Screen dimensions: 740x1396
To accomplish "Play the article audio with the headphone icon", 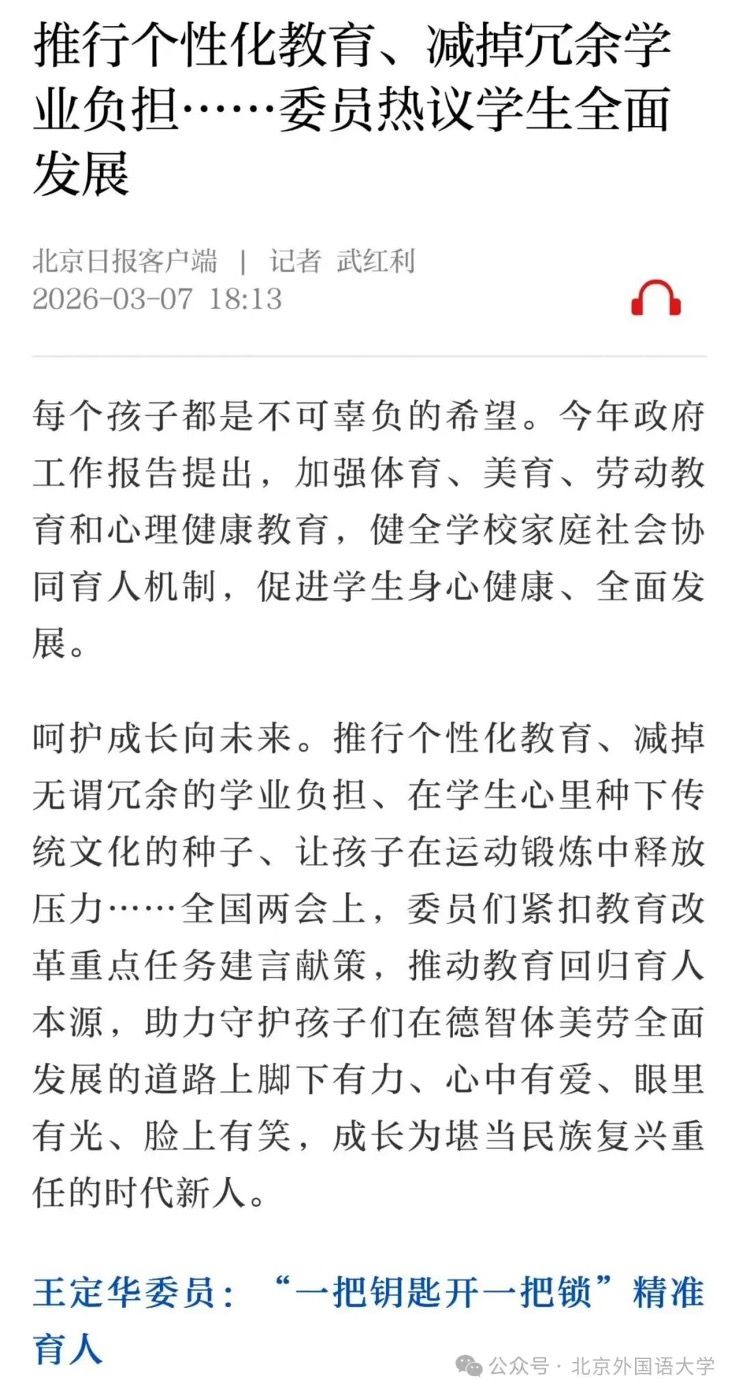I will click(655, 297).
